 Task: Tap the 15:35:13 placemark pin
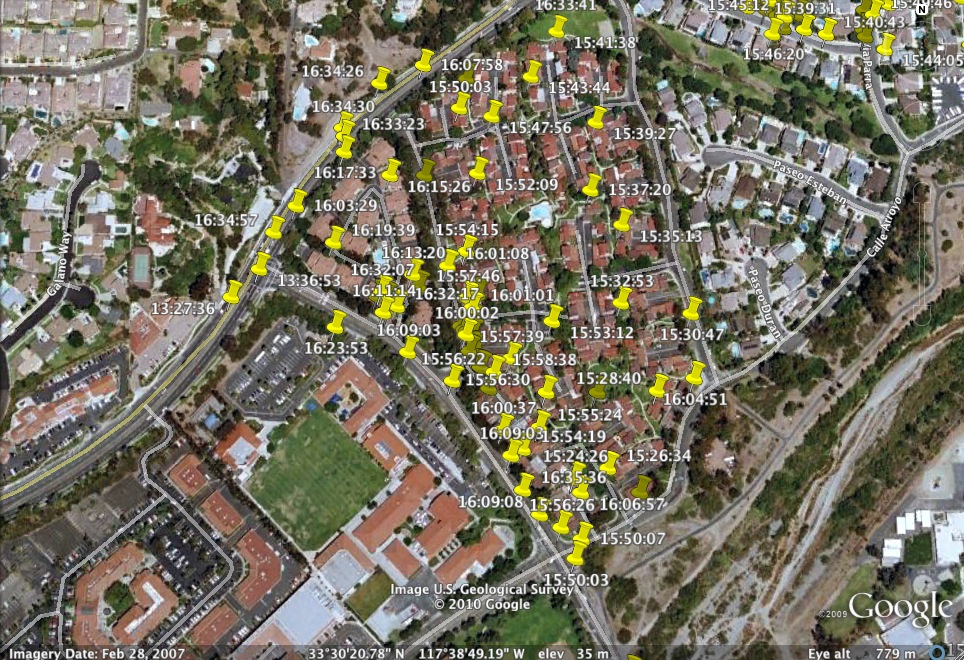(x=623, y=220)
